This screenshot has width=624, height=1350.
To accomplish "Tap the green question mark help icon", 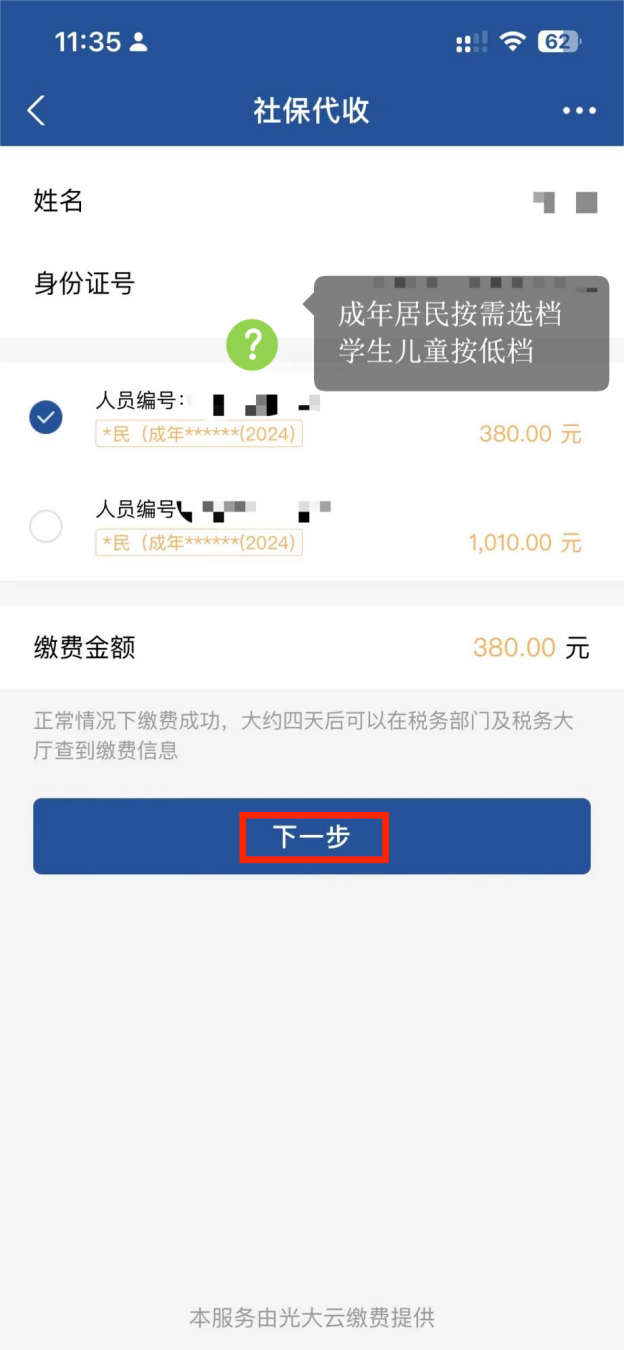I will (252, 345).
